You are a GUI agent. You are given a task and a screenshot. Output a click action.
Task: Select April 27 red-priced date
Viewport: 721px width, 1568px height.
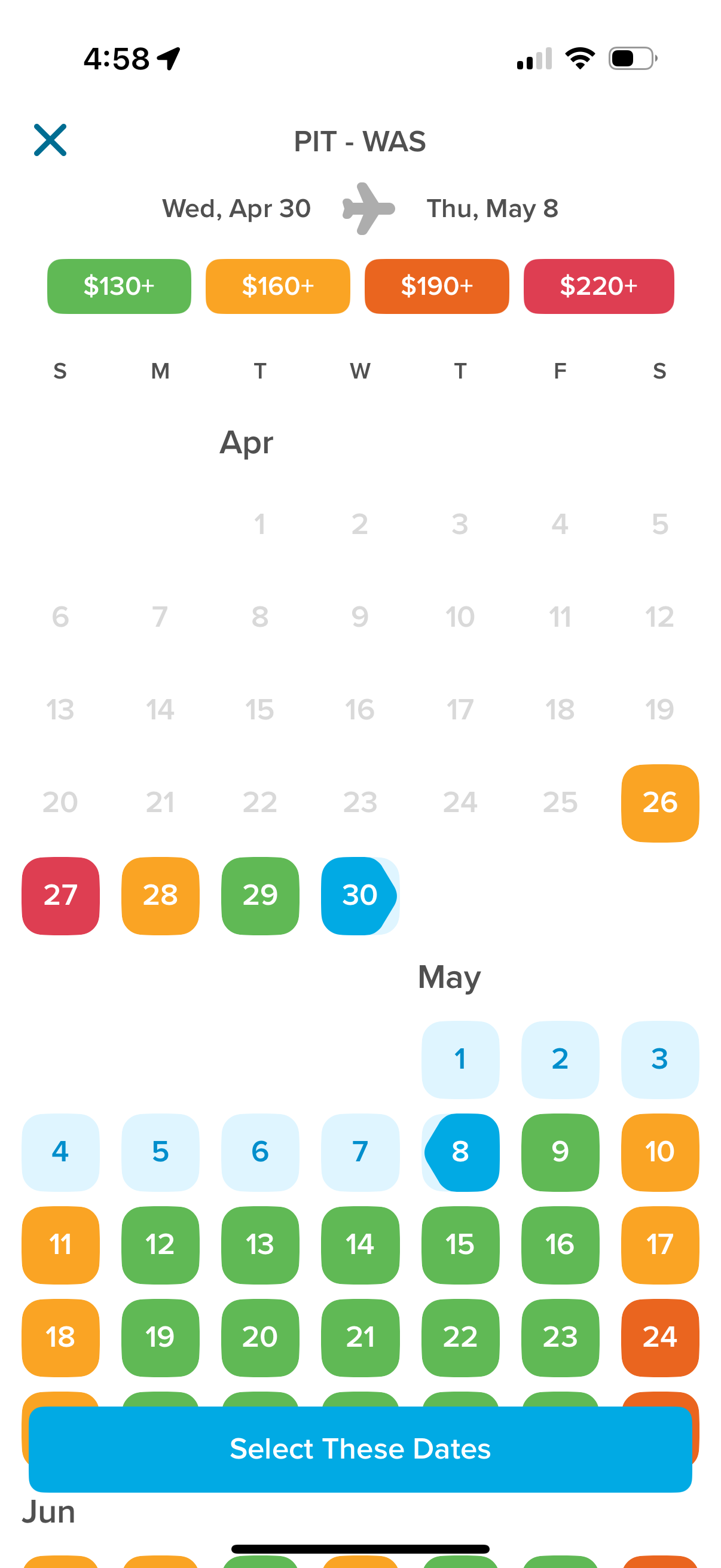(60, 895)
